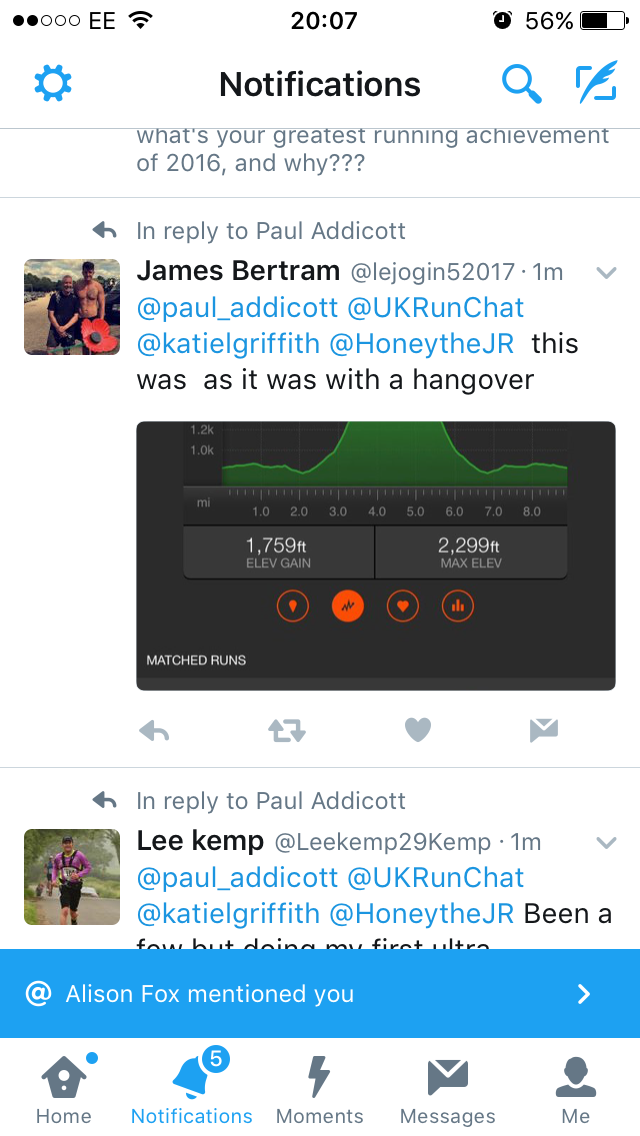Select the Notifications tab
640x1136 pixels.
click(x=192, y=1088)
